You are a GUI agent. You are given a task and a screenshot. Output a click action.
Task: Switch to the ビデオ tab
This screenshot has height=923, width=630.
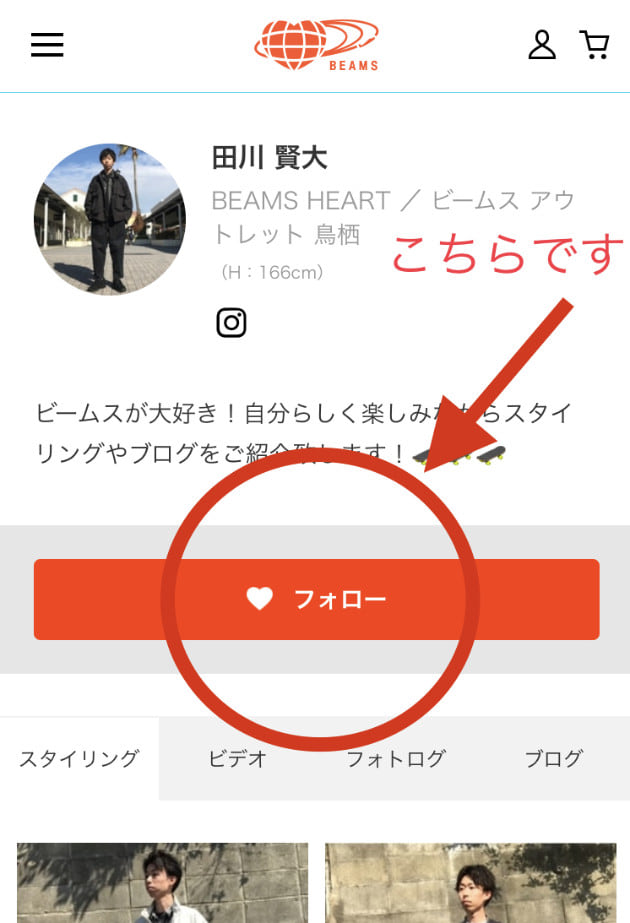point(238,759)
